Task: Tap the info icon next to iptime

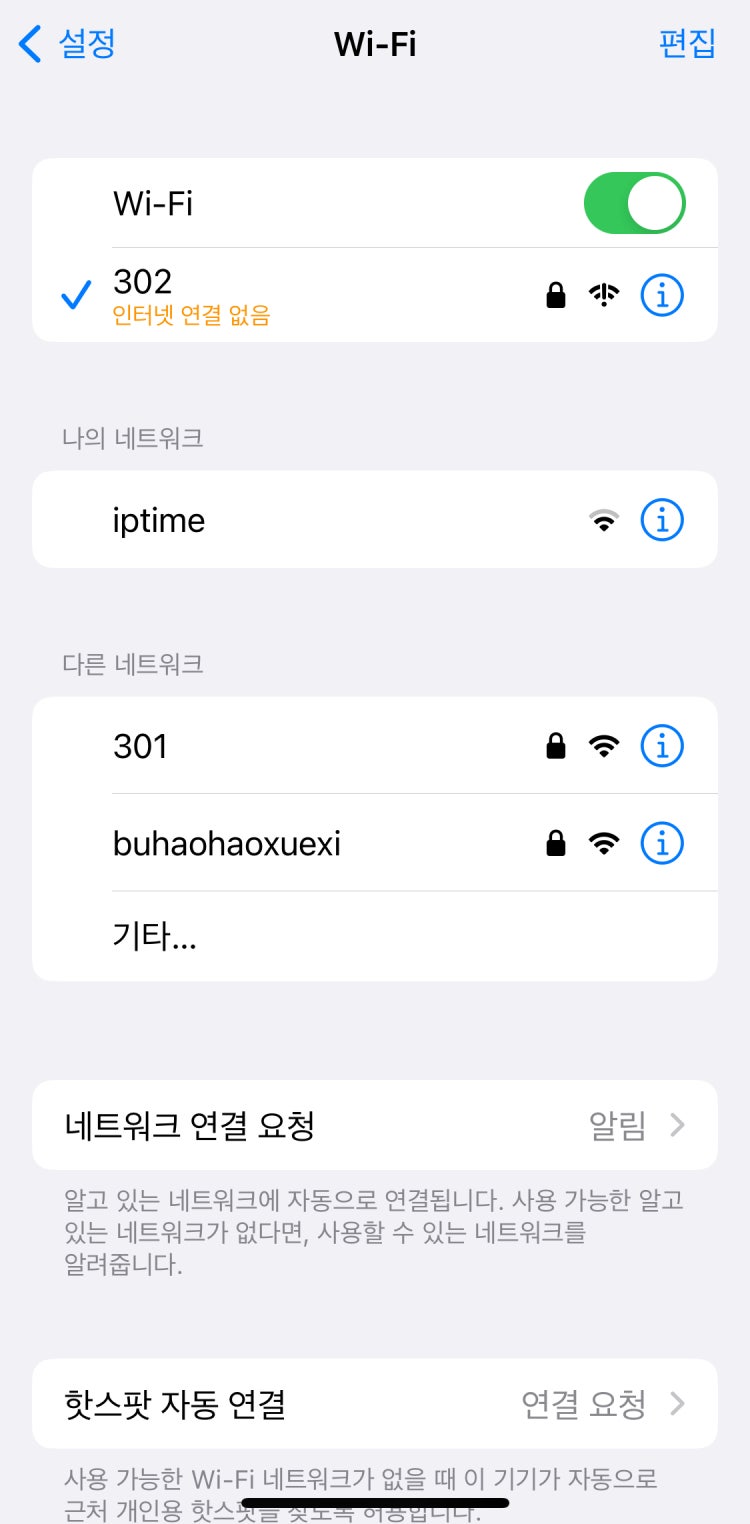Action: click(x=661, y=519)
